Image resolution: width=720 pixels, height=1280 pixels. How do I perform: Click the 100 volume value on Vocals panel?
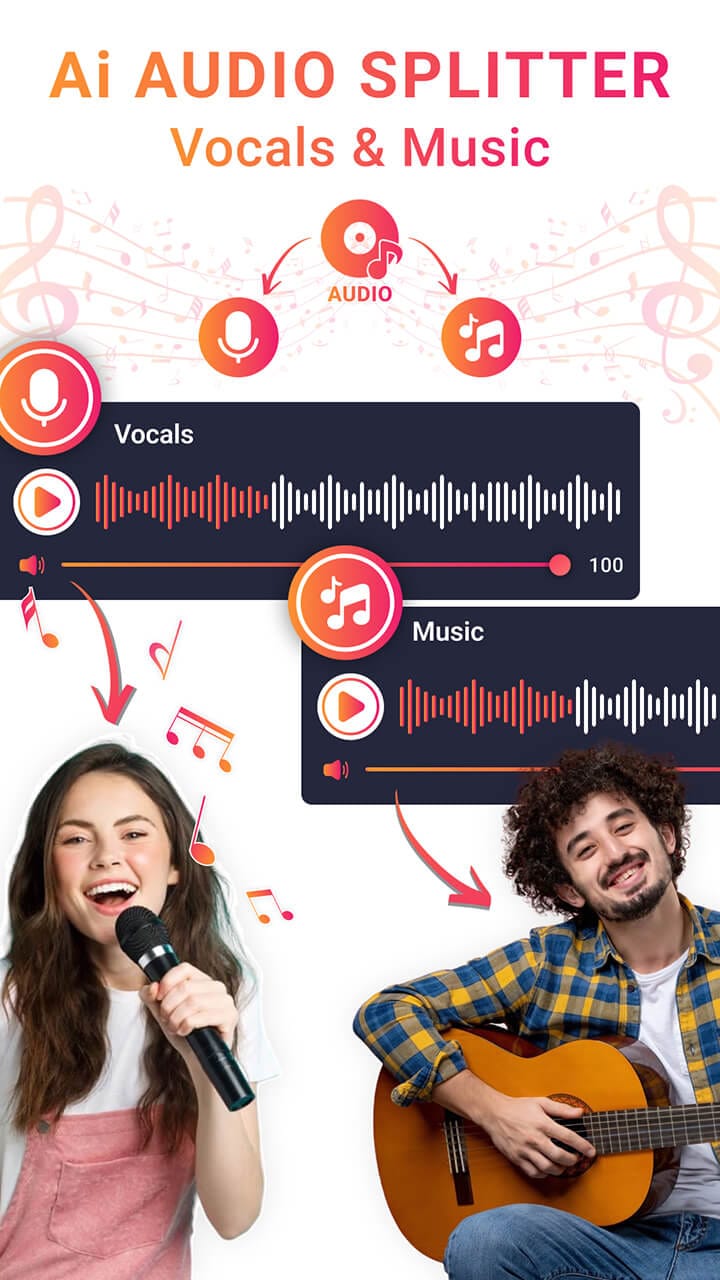605,563
